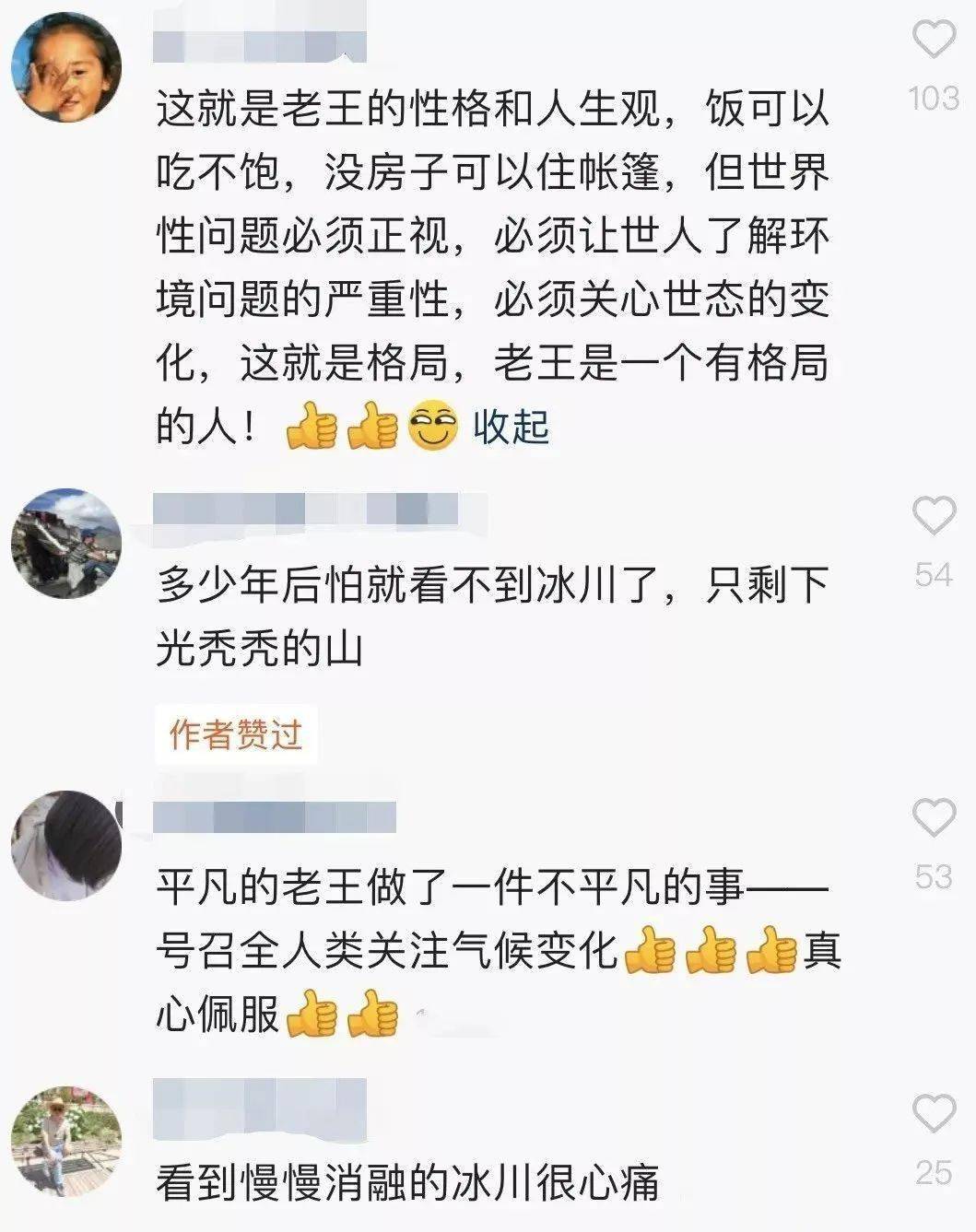Like the comment 看到慢慢消融的冰川很心痛

pyautogui.click(x=934, y=1114)
